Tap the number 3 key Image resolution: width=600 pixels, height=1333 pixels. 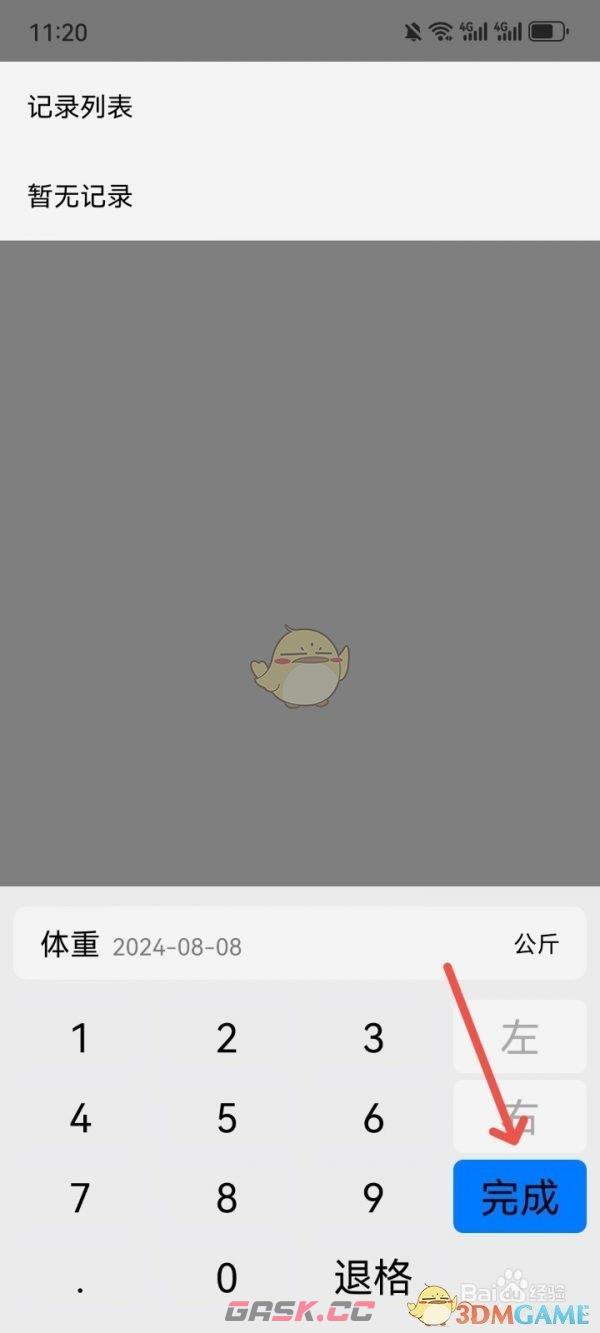(373, 1039)
